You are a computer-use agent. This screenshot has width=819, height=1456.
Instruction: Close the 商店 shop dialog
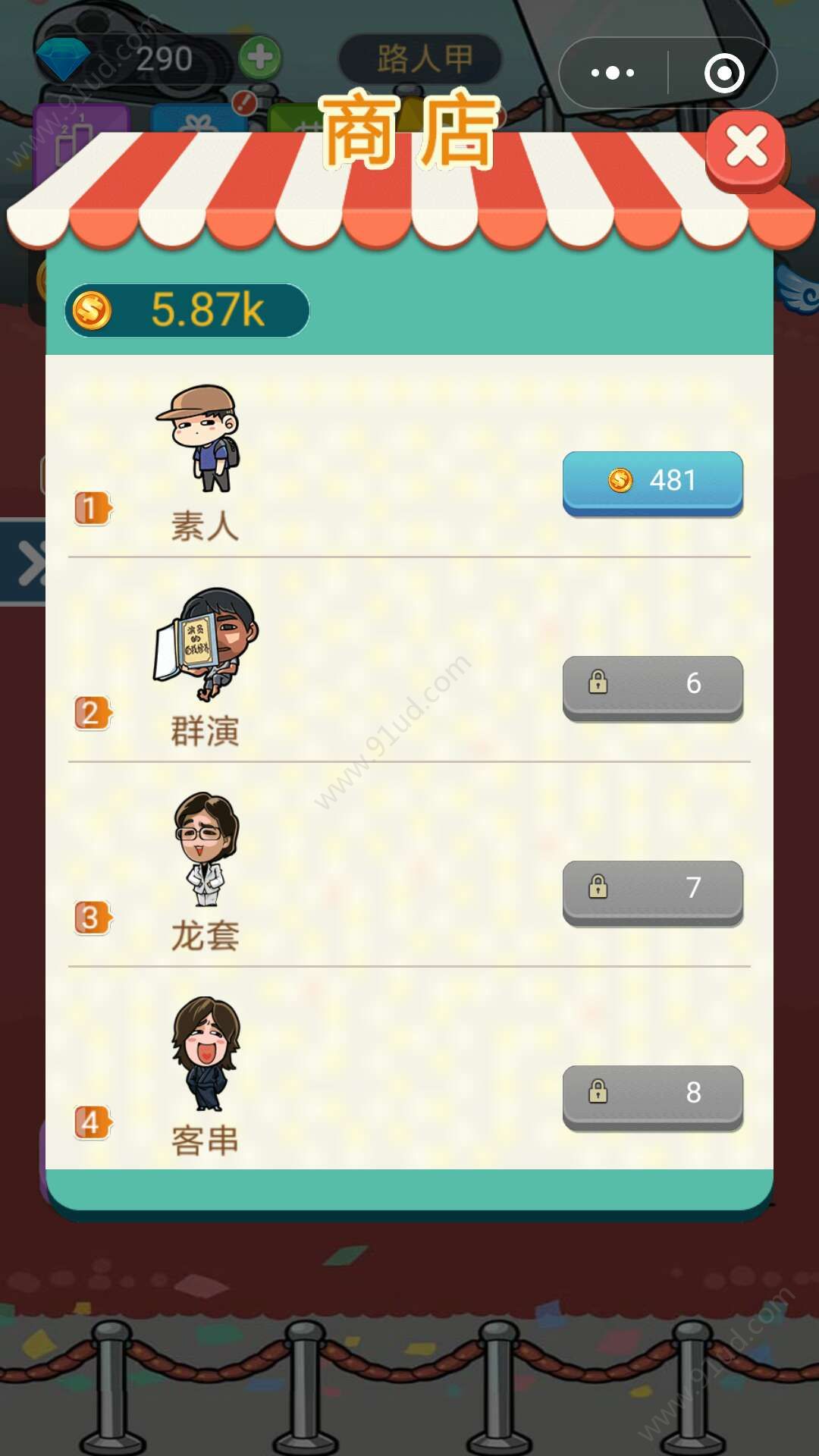pos(746,147)
